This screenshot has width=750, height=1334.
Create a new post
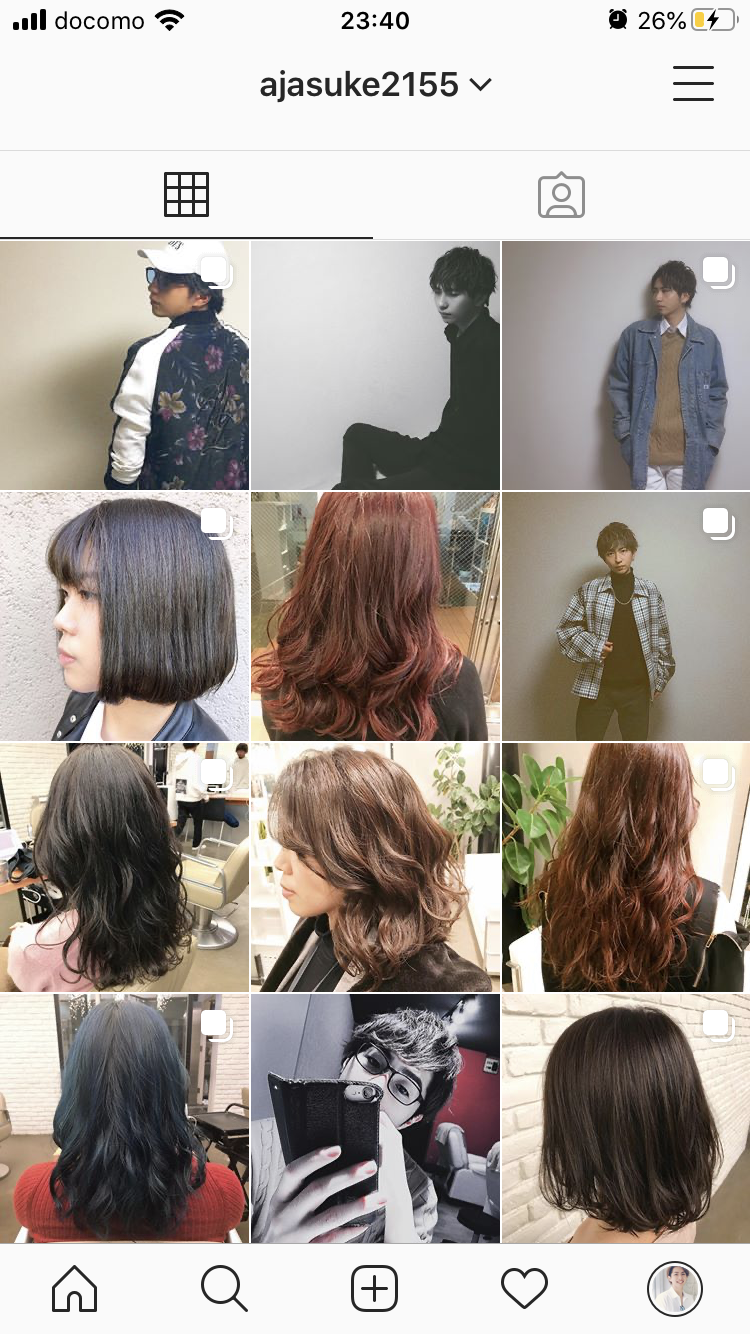coord(375,1289)
